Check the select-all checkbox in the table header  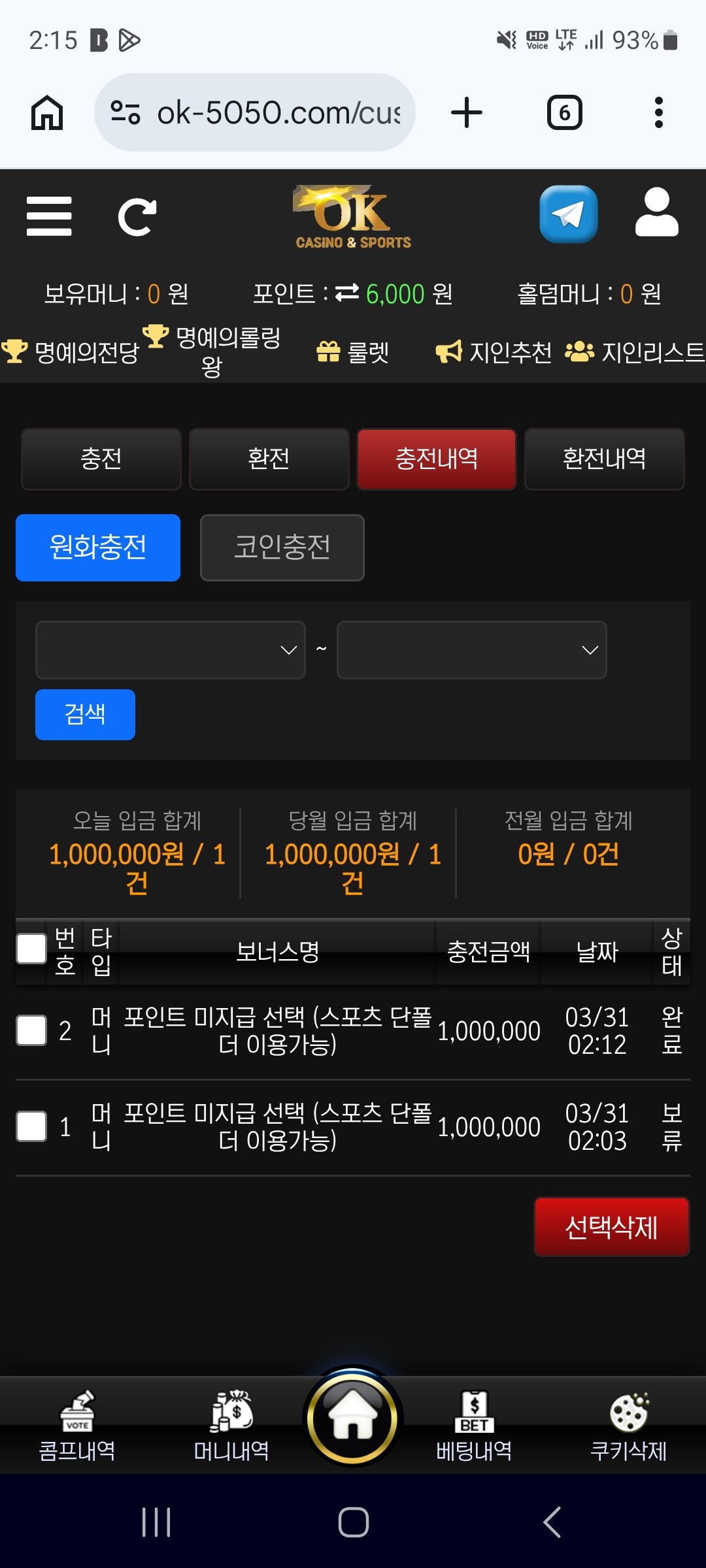tap(31, 949)
